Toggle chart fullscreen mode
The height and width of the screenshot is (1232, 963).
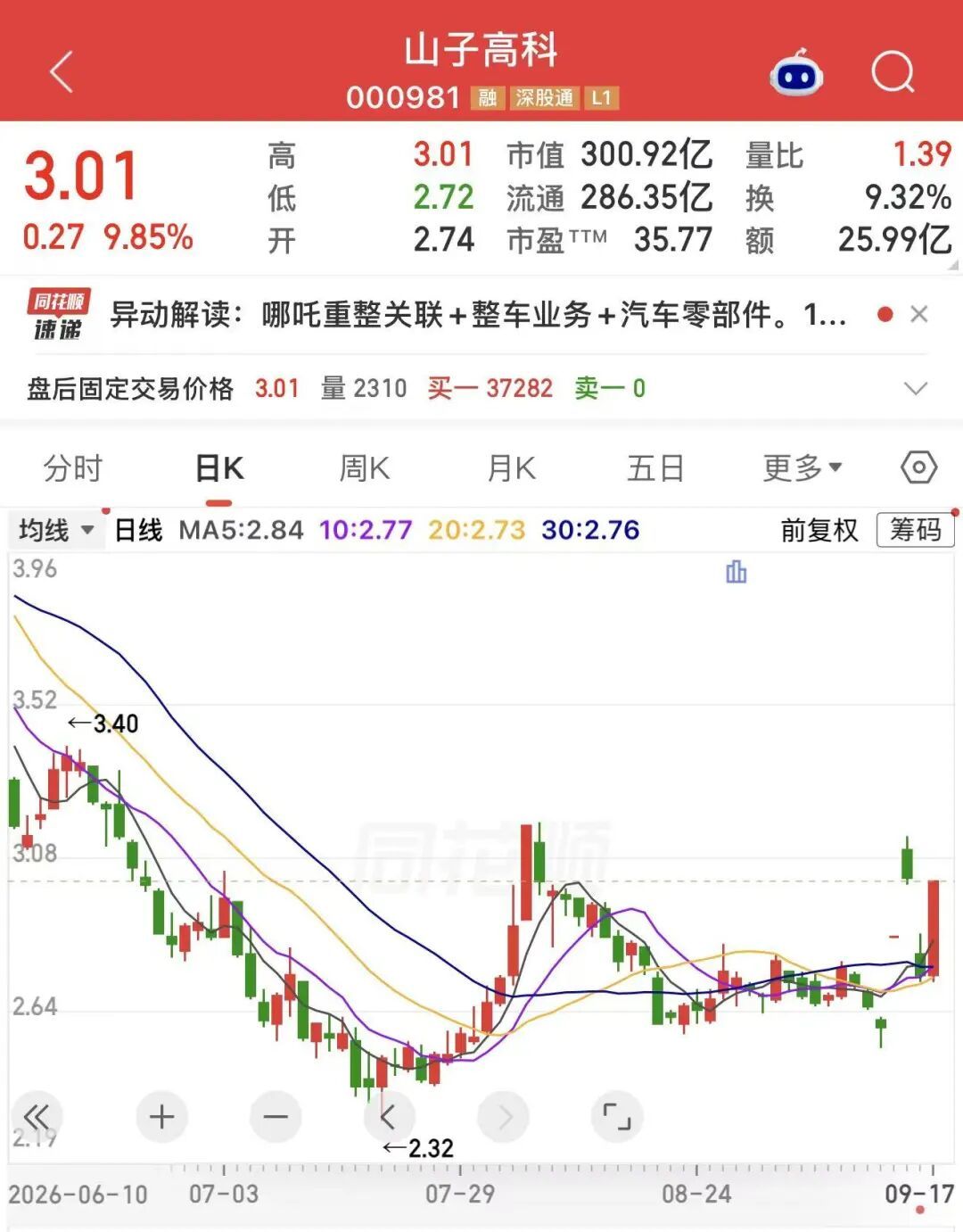click(616, 1117)
